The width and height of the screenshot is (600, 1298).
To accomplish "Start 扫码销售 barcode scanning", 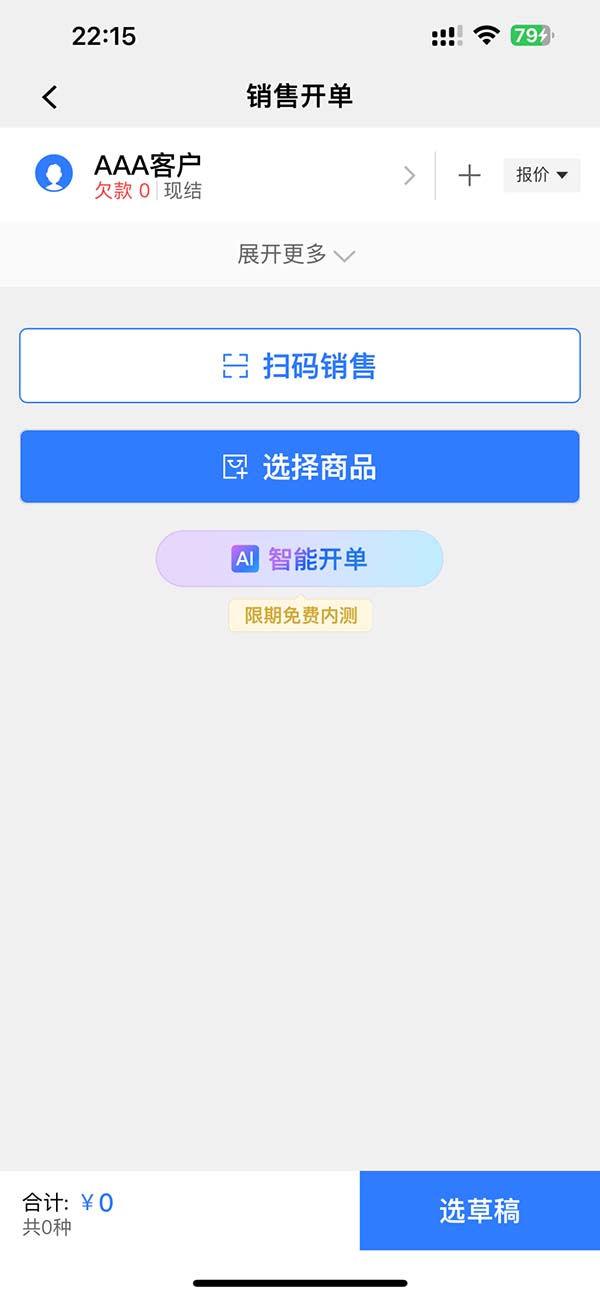I will [x=300, y=366].
